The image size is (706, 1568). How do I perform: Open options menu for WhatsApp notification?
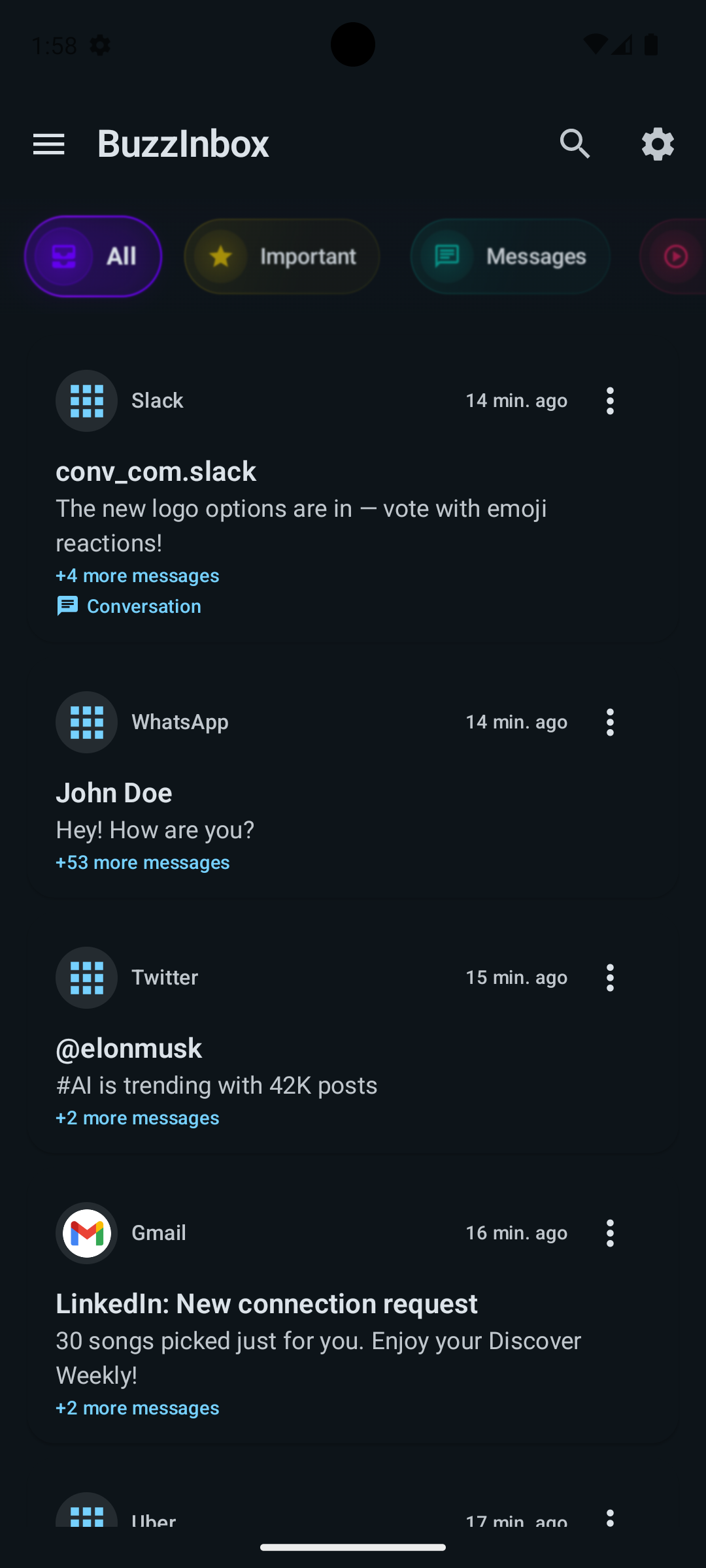click(609, 722)
